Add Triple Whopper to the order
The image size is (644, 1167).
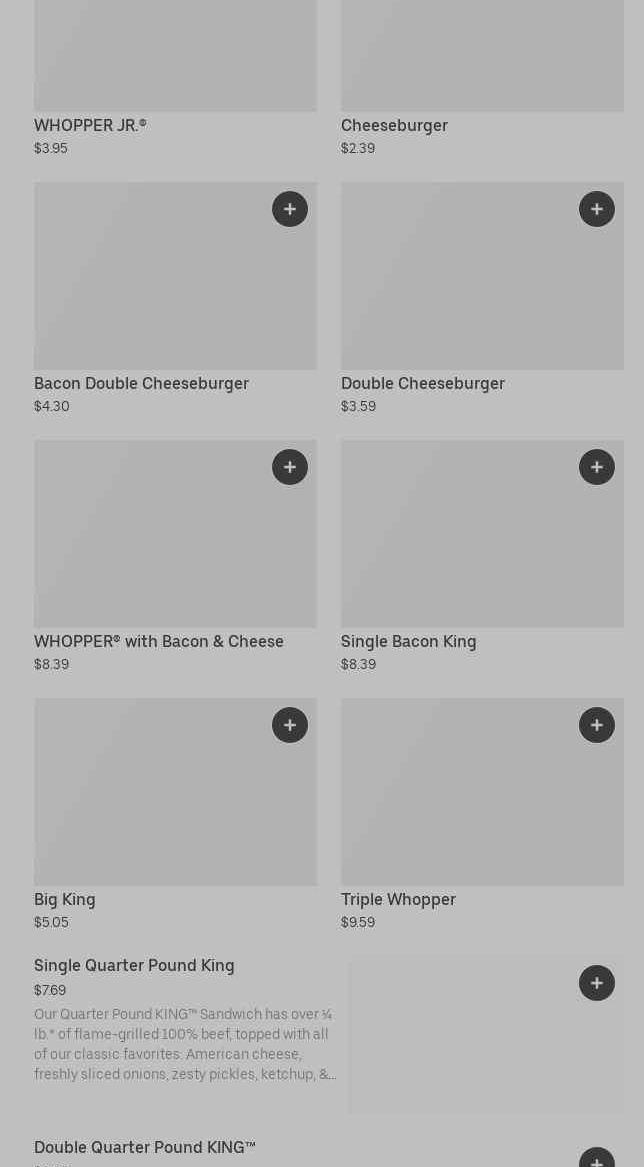597,725
